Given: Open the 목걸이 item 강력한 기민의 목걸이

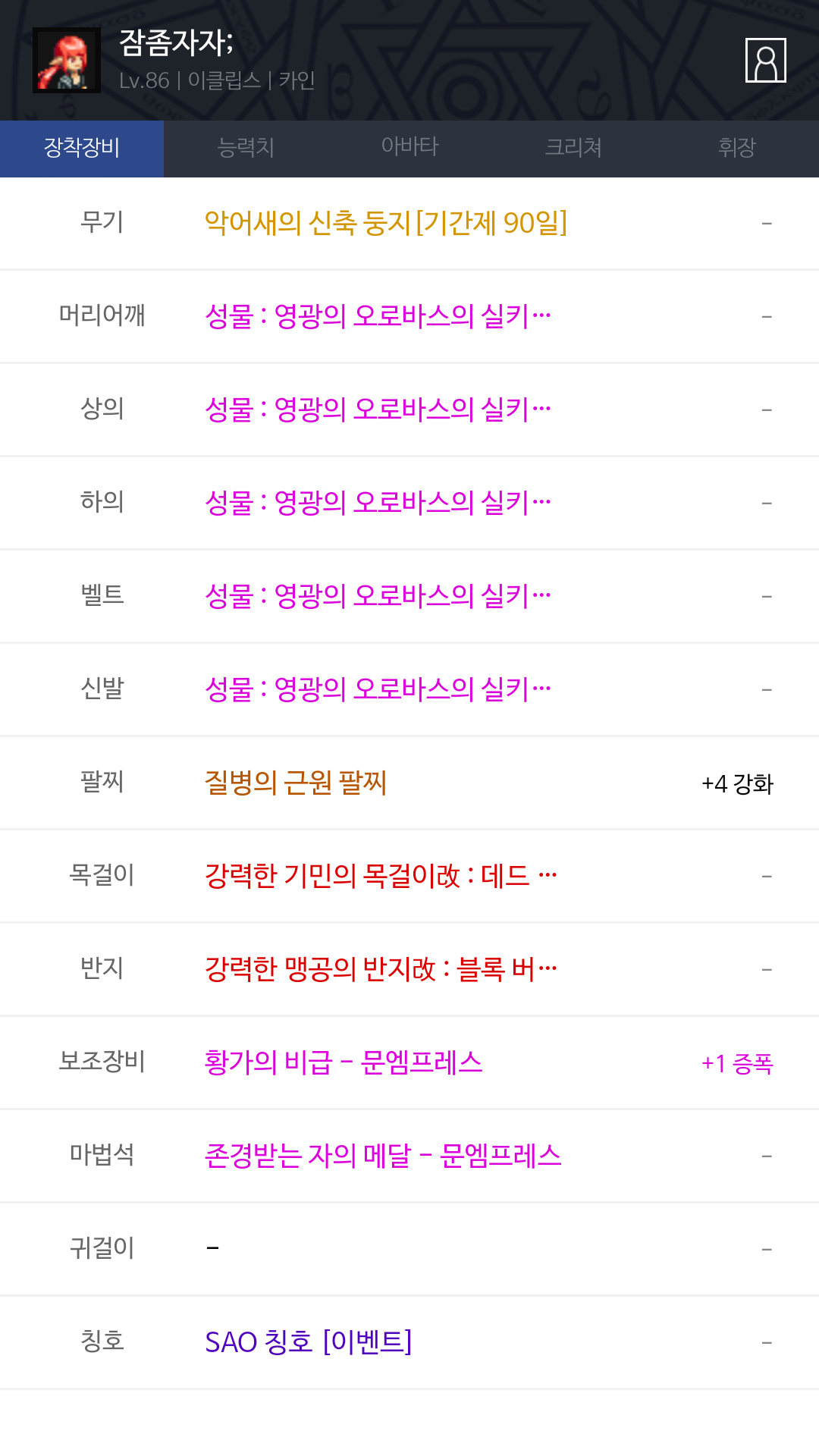Looking at the screenshot, I should 381,876.
